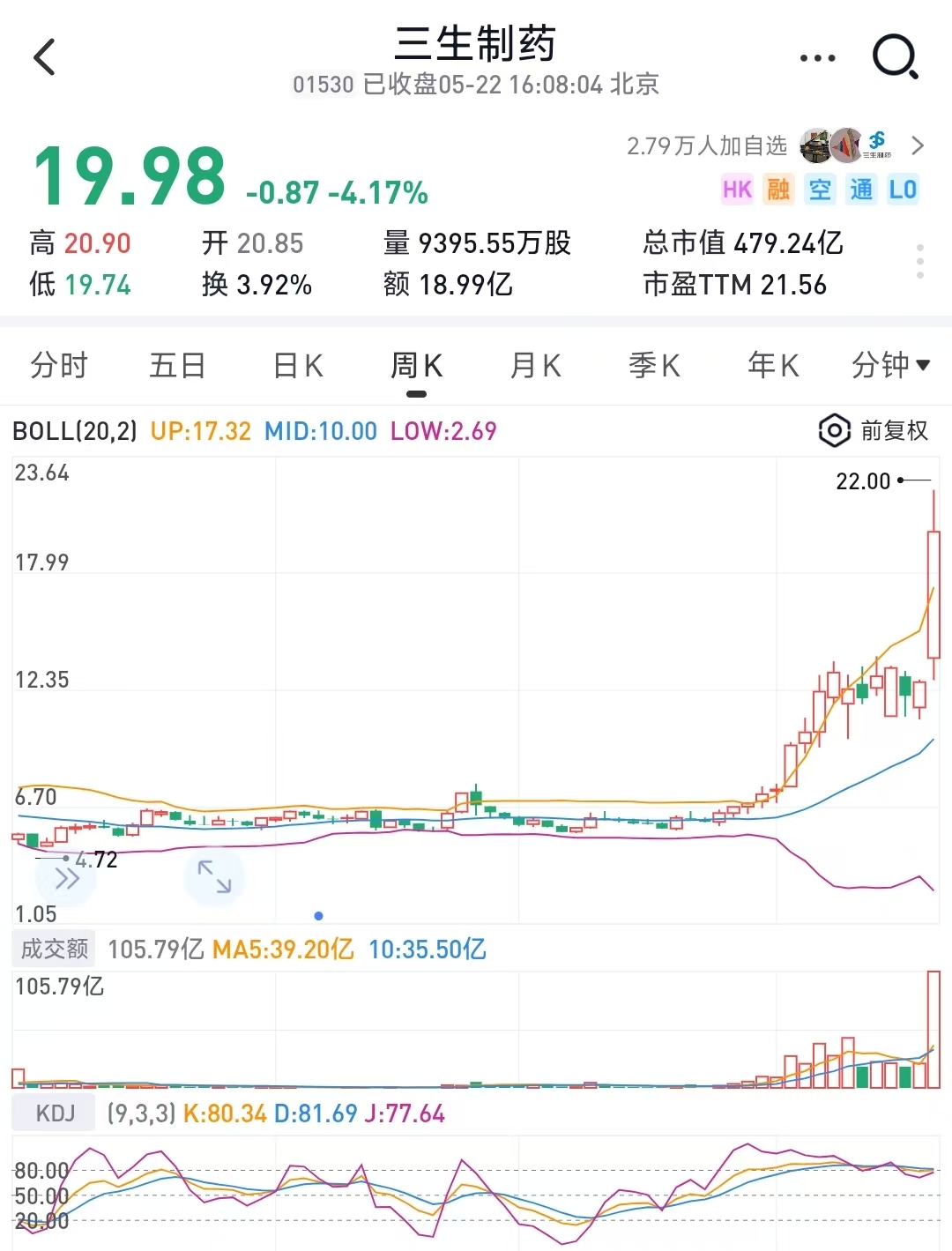Expand the chart using the fullscreen arrows icon
The image size is (952, 1251).
[214, 877]
